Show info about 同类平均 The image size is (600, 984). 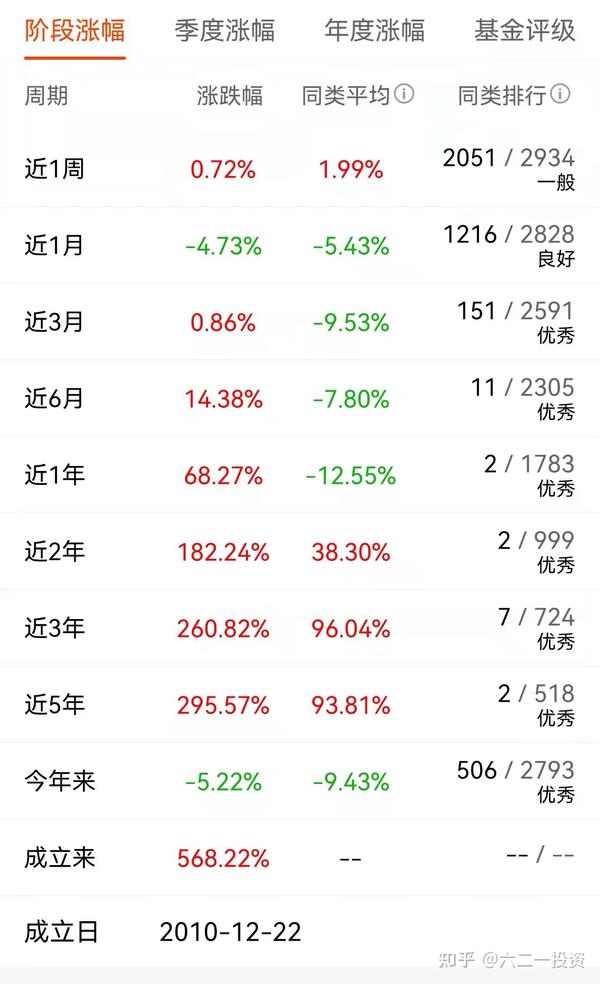[404, 95]
